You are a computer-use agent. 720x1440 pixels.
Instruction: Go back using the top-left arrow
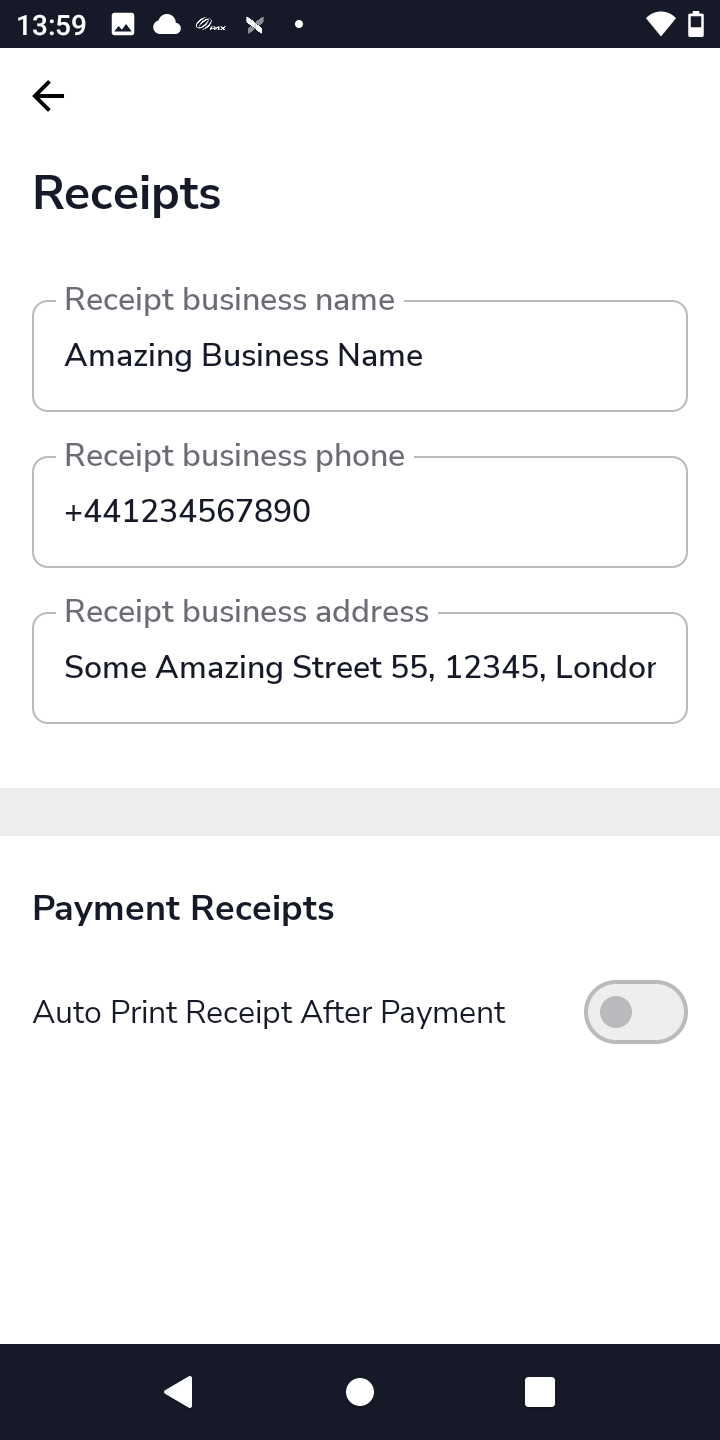coord(48,96)
